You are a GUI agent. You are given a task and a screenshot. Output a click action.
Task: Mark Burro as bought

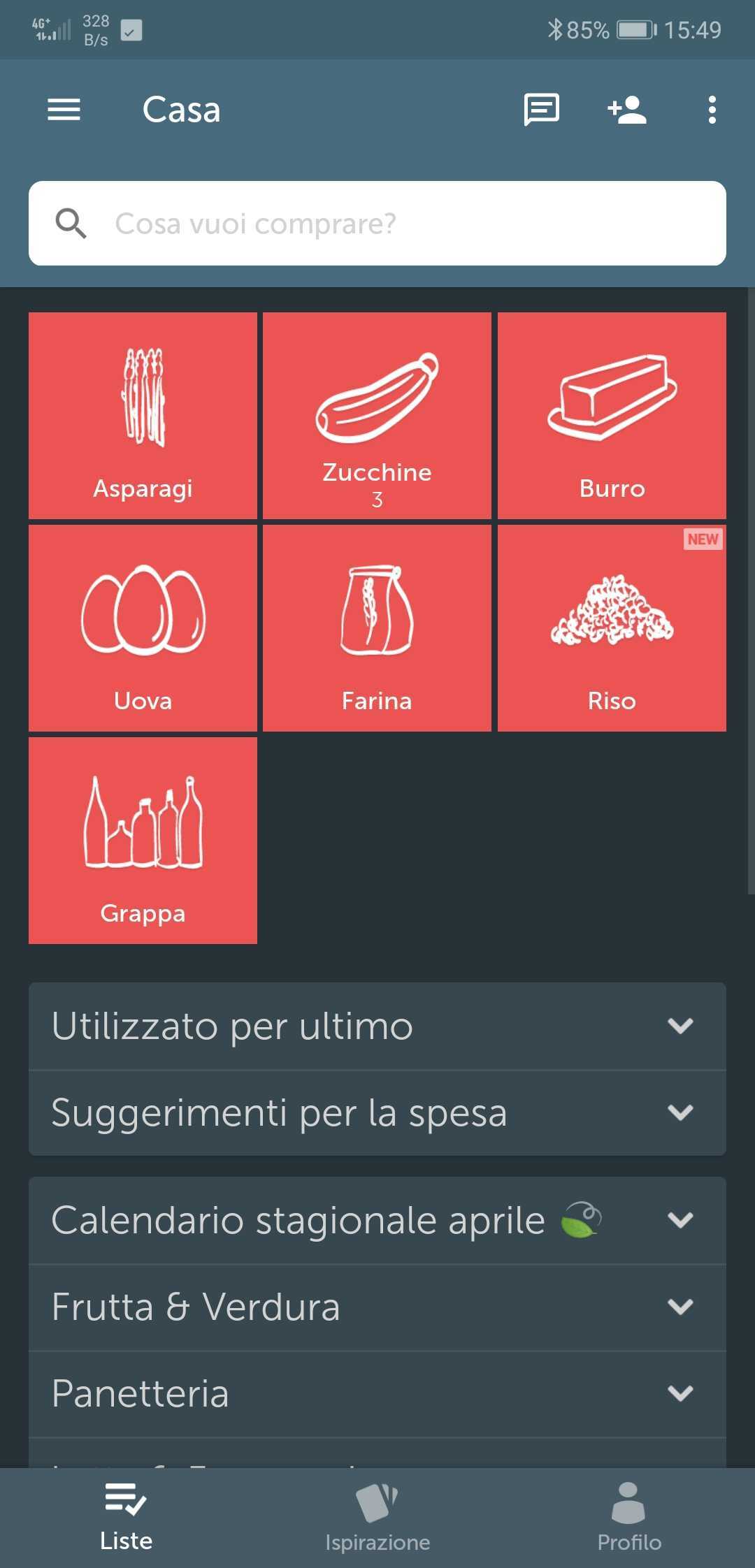(x=612, y=416)
